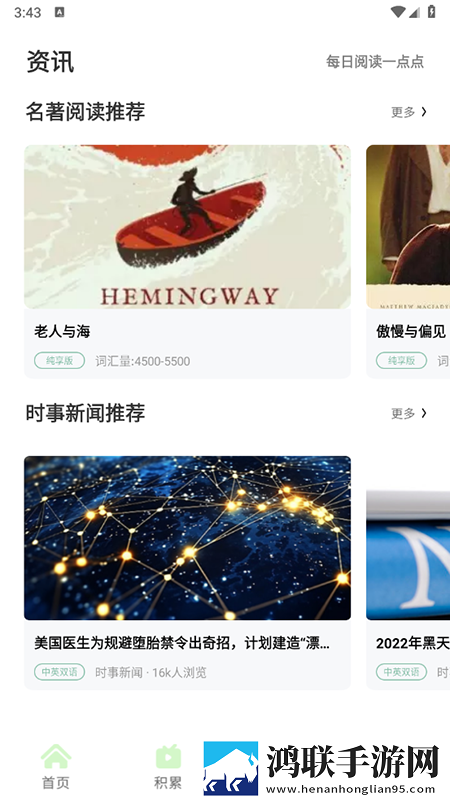This screenshot has width=450, height=801.
Task: Open the news article about 美国医生
Action: tap(187, 573)
